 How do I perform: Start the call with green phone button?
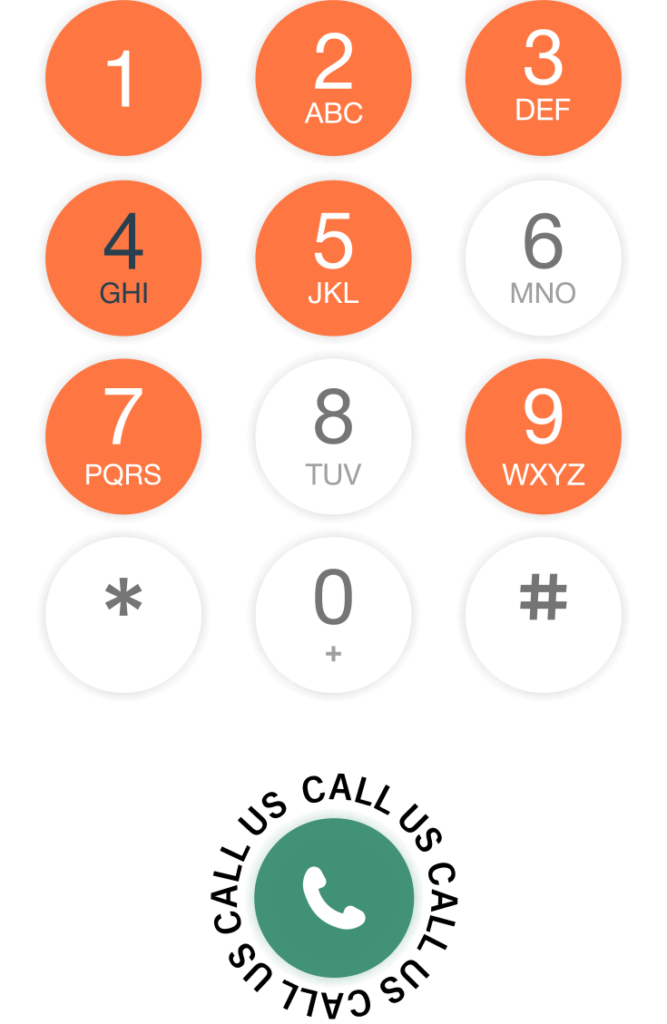(333, 897)
